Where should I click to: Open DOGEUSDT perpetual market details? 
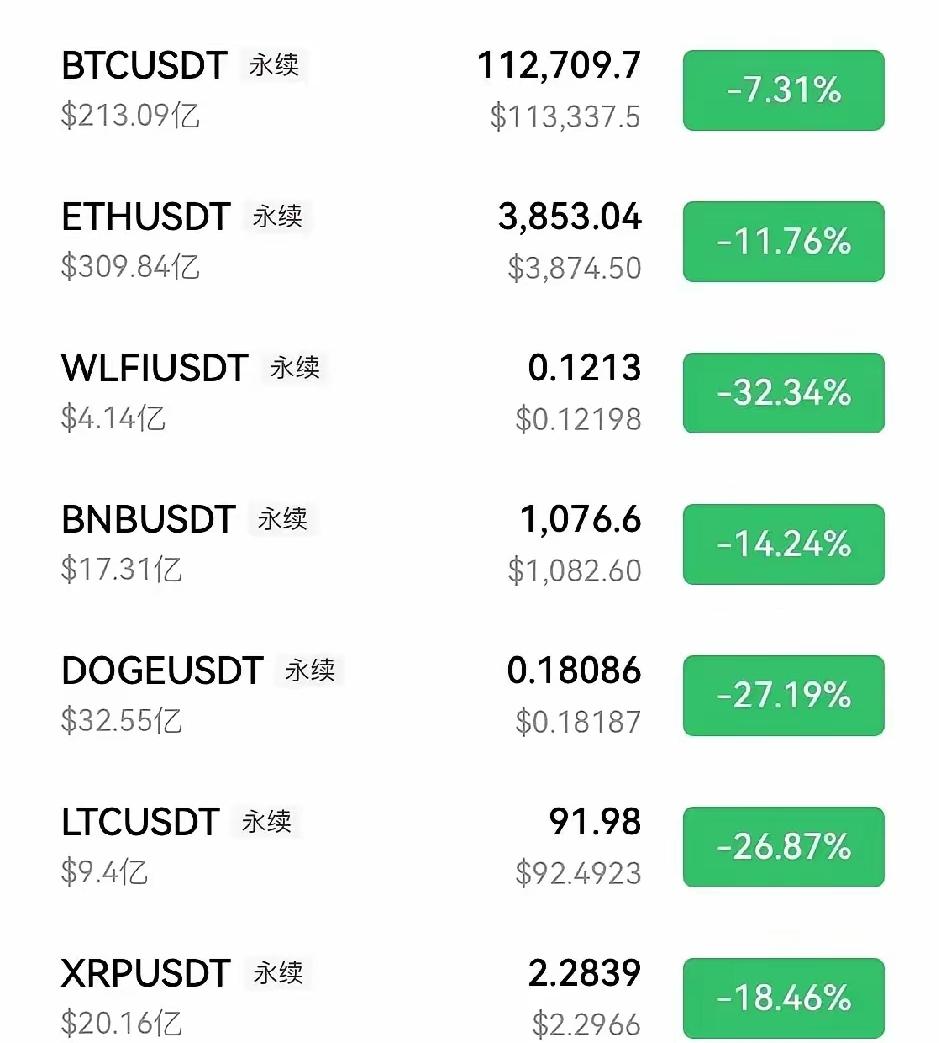[x=162, y=670]
